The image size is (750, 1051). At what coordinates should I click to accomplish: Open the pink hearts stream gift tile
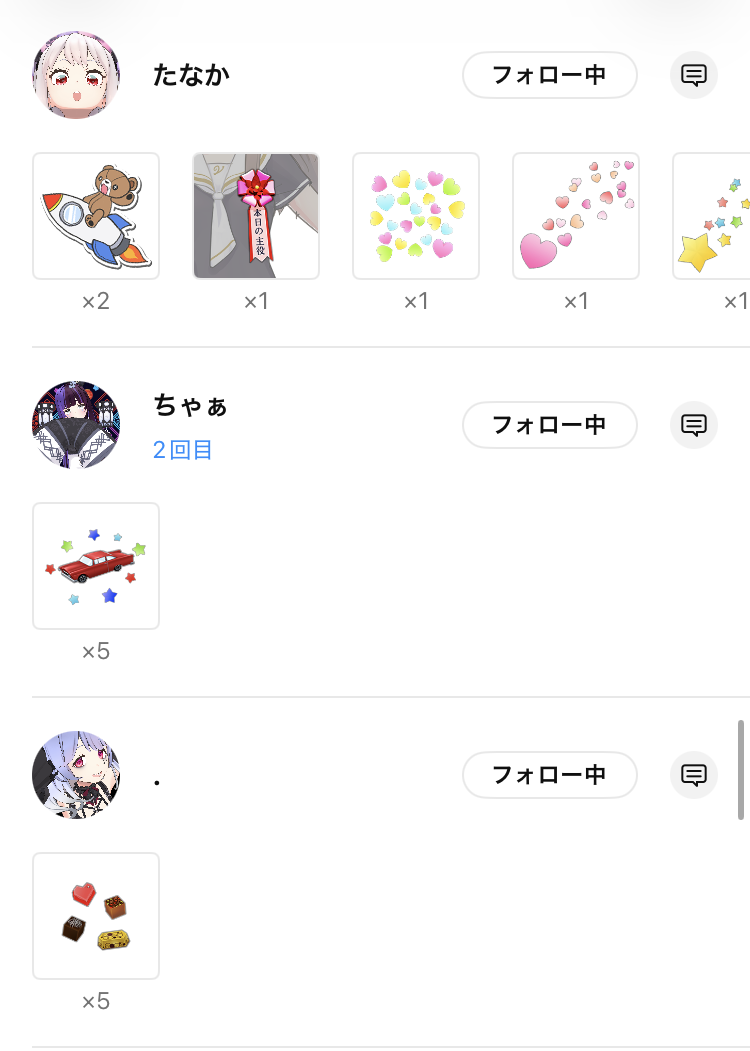pyautogui.click(x=576, y=216)
